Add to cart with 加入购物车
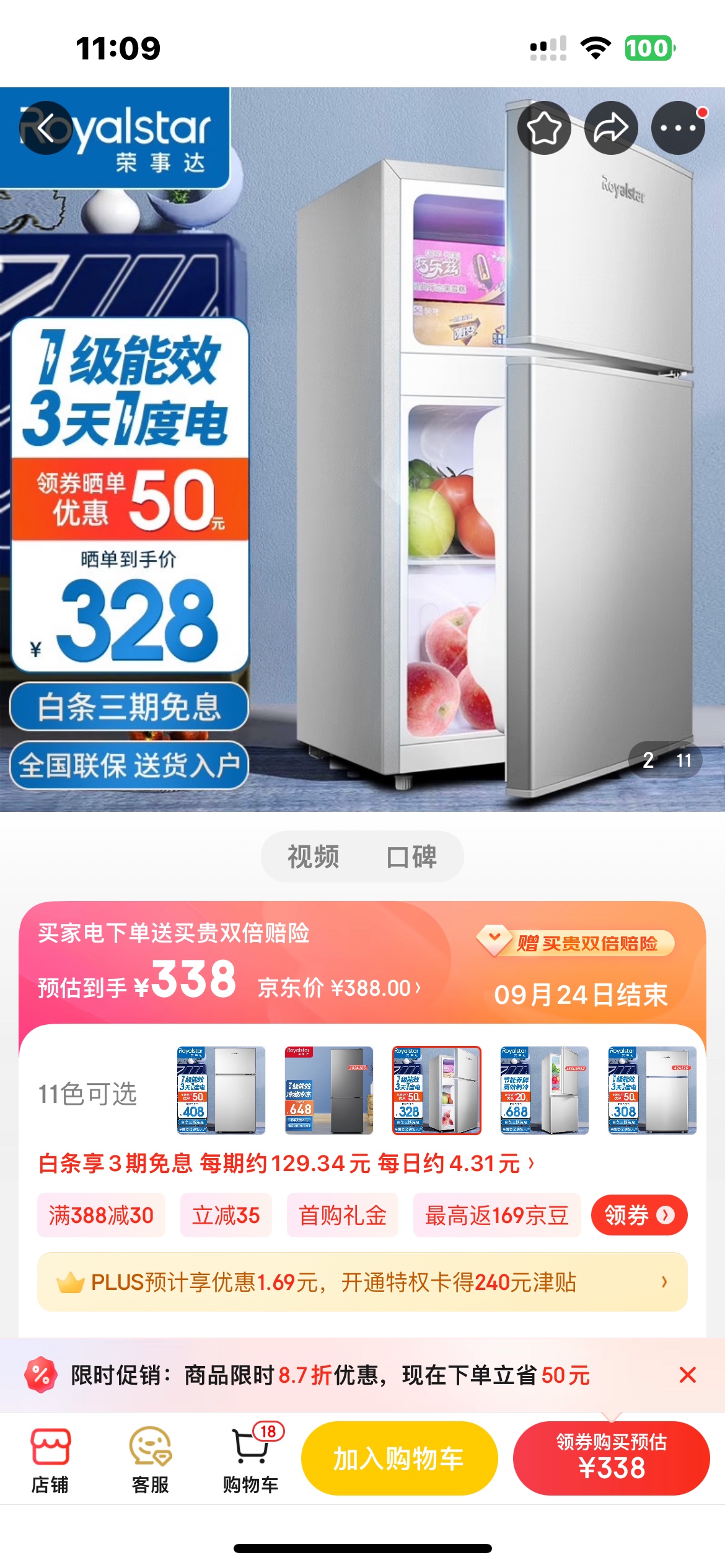This screenshot has height=1568, width=725. click(399, 1458)
